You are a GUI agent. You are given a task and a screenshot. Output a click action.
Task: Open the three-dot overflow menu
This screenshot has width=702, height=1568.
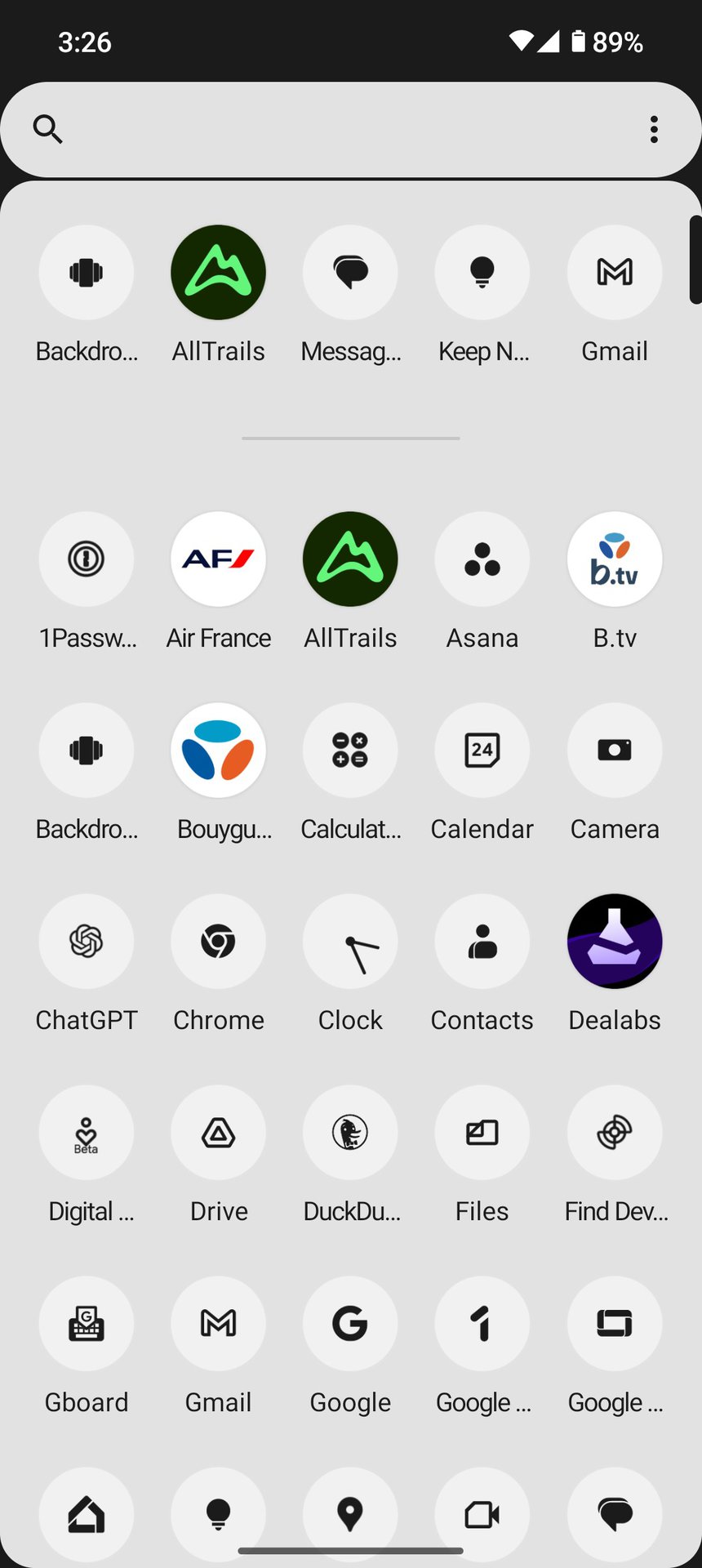click(x=654, y=129)
